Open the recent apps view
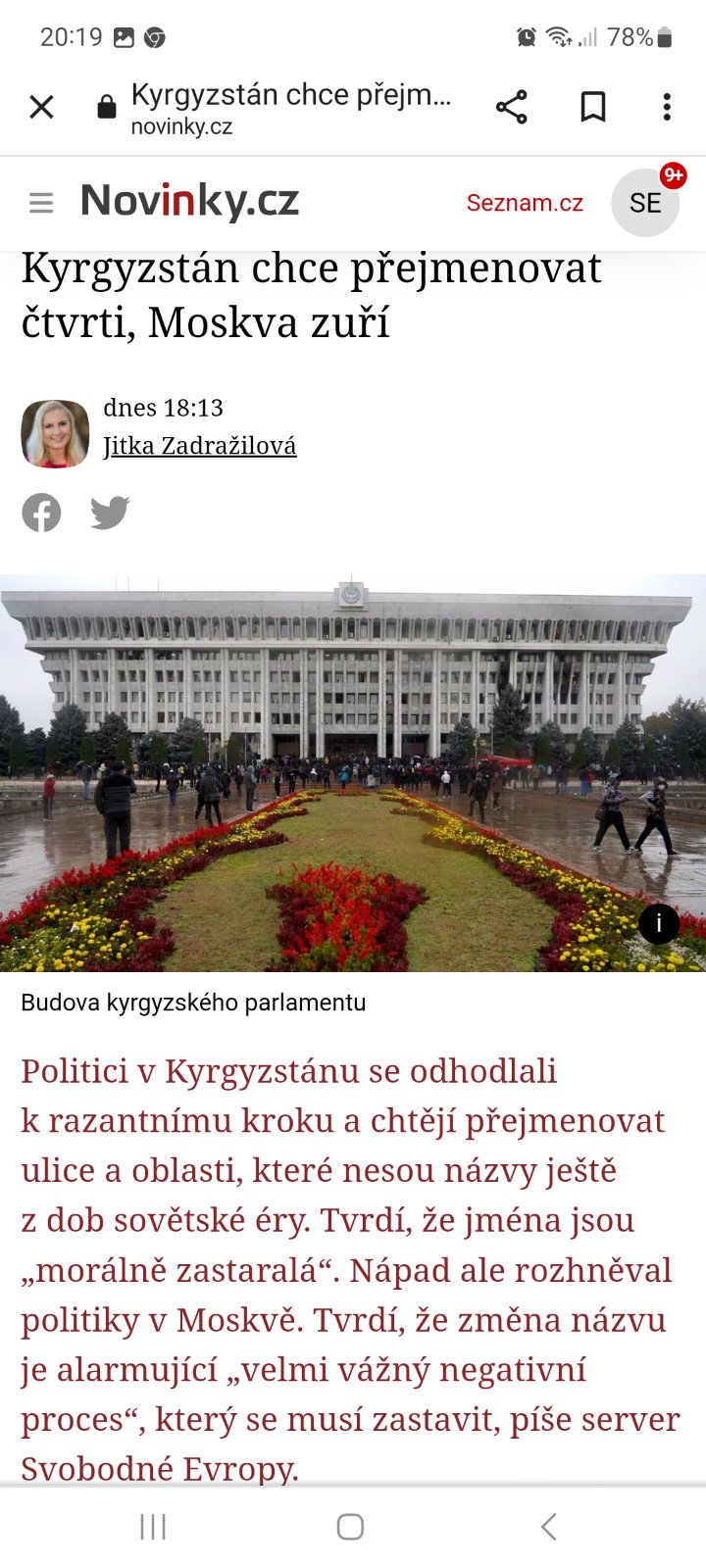The height and width of the screenshot is (1568, 706). pyautogui.click(x=153, y=1526)
